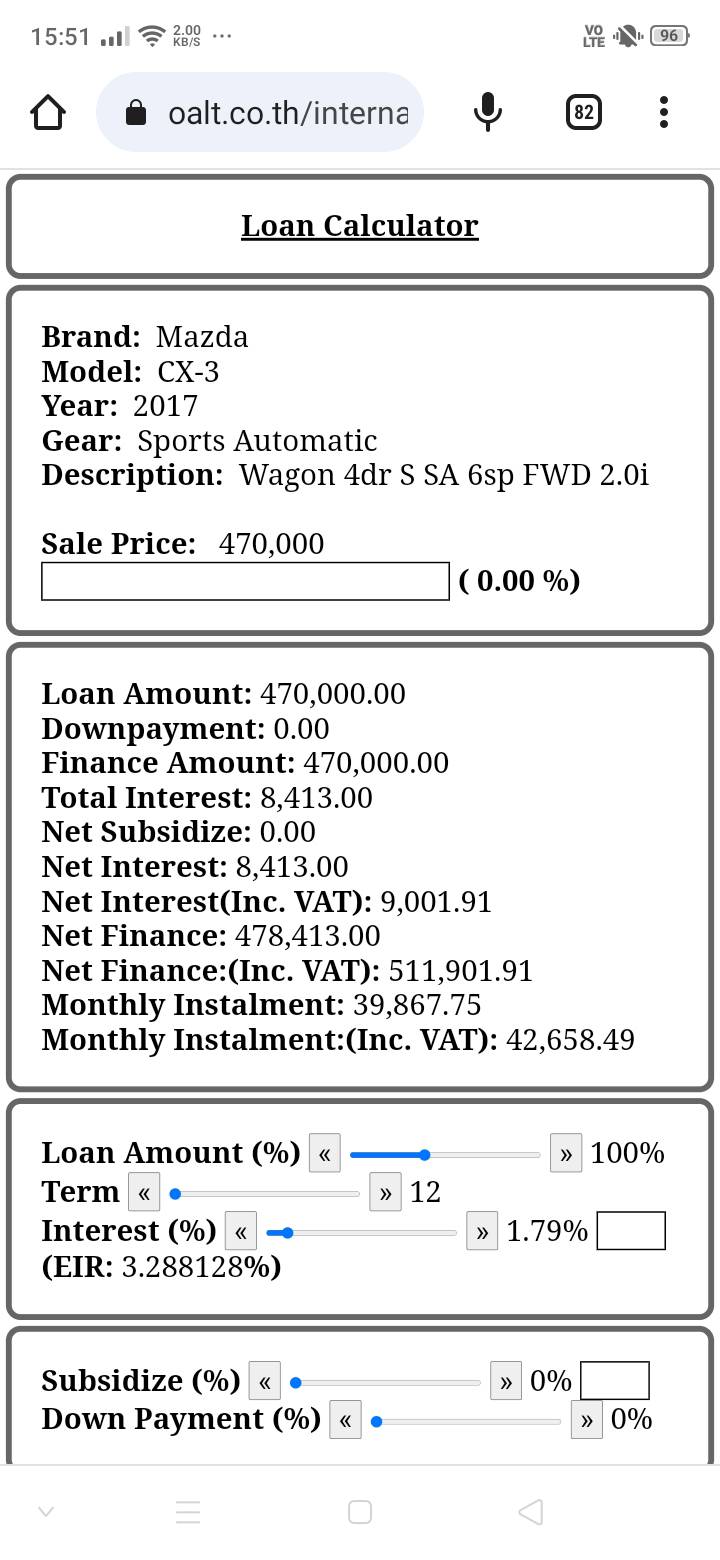This screenshot has width=720, height=1560.
Task: Focus the Interest percentage input box
Action: coord(631,1231)
